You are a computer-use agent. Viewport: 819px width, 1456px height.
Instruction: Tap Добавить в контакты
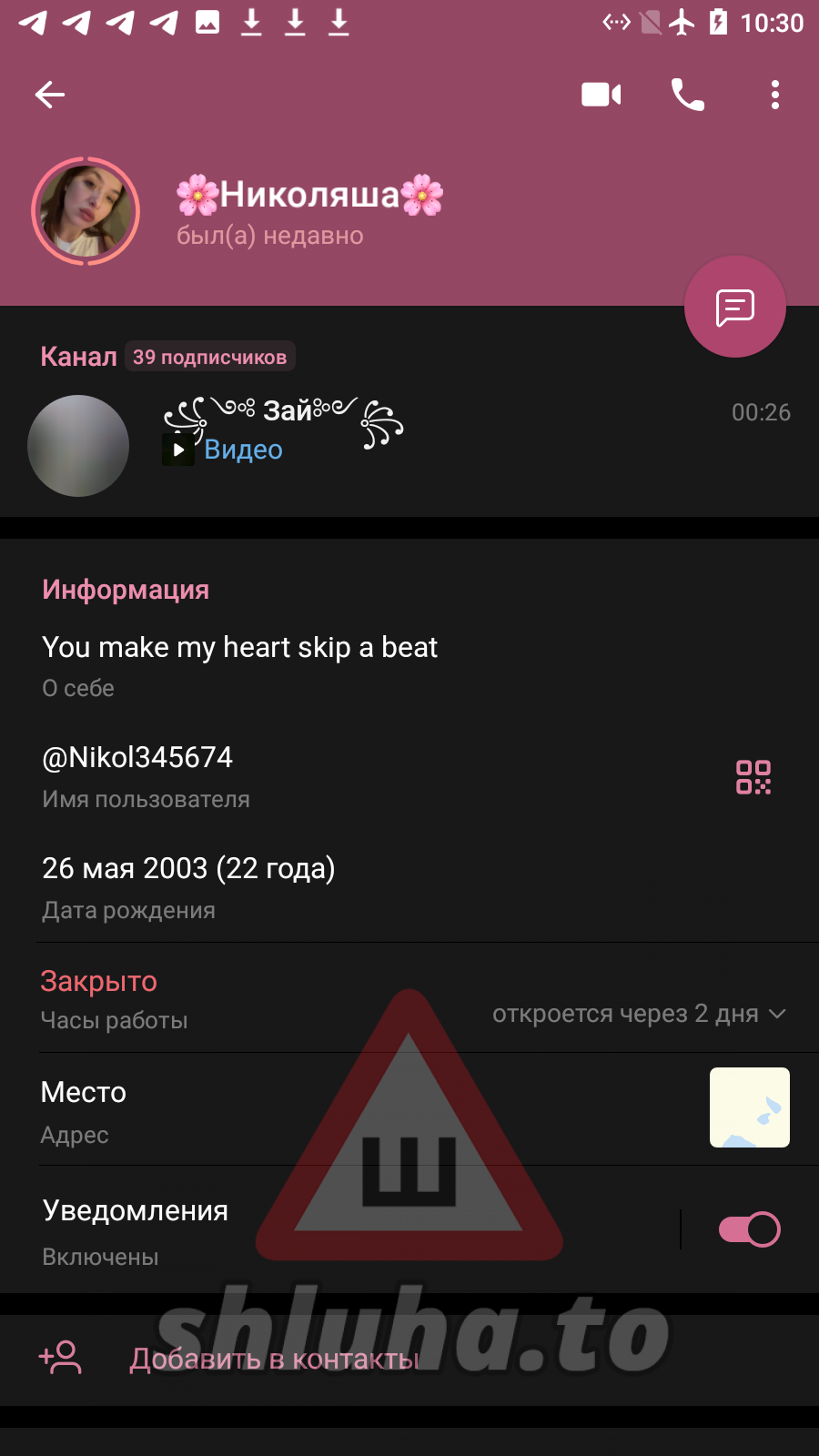pyautogui.click(x=273, y=1359)
